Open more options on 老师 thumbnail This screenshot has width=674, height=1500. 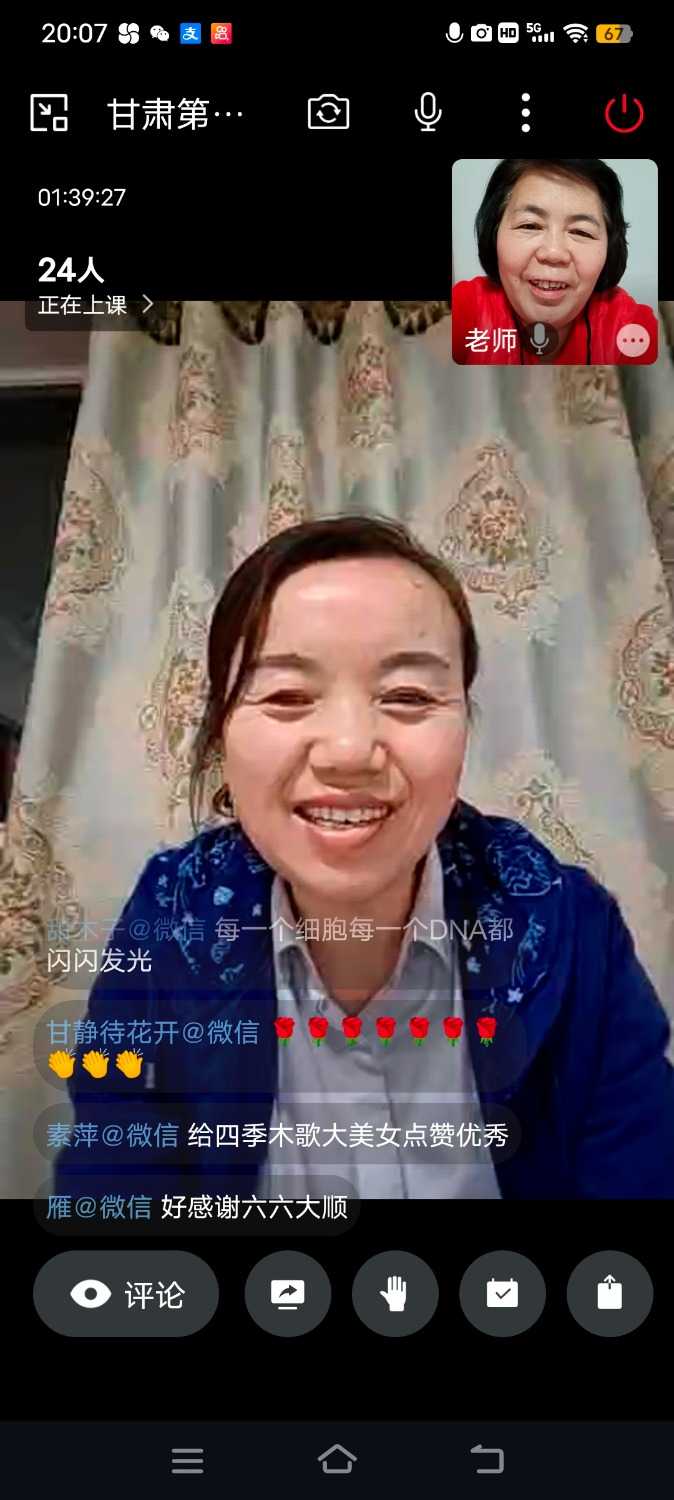point(632,341)
